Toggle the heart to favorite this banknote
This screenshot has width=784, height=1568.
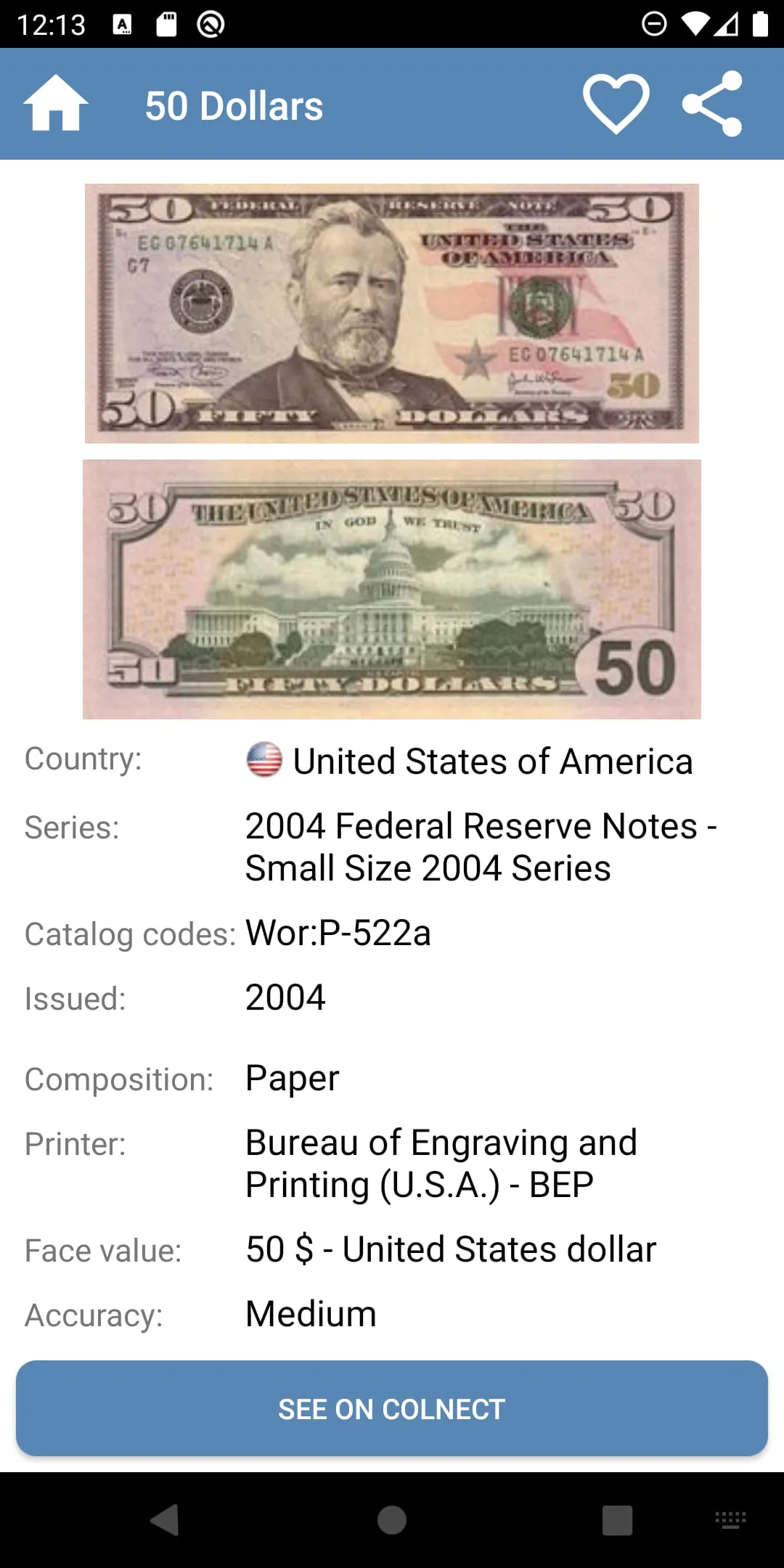(x=615, y=104)
